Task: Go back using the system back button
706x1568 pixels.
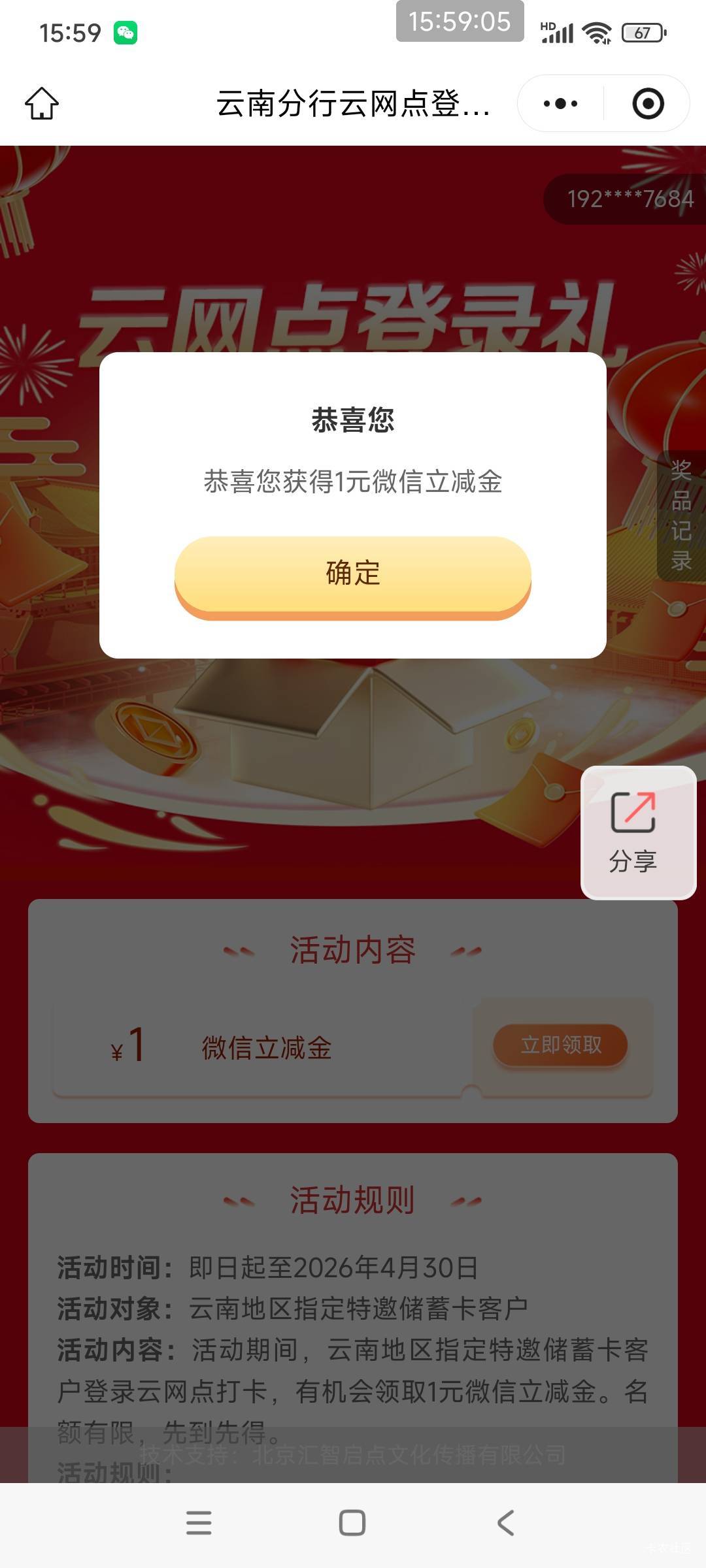Action: pos(506,1523)
